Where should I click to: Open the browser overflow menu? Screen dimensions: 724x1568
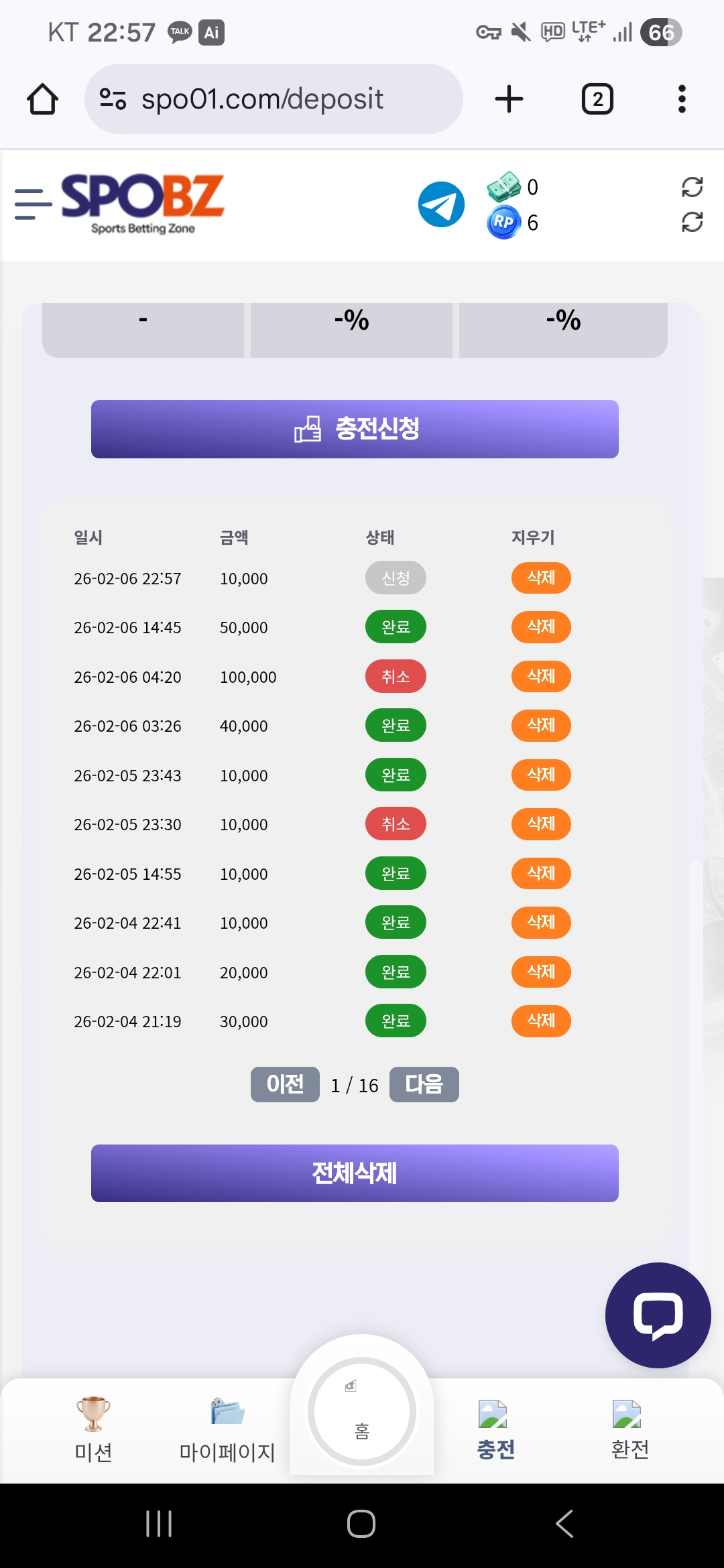click(x=682, y=99)
